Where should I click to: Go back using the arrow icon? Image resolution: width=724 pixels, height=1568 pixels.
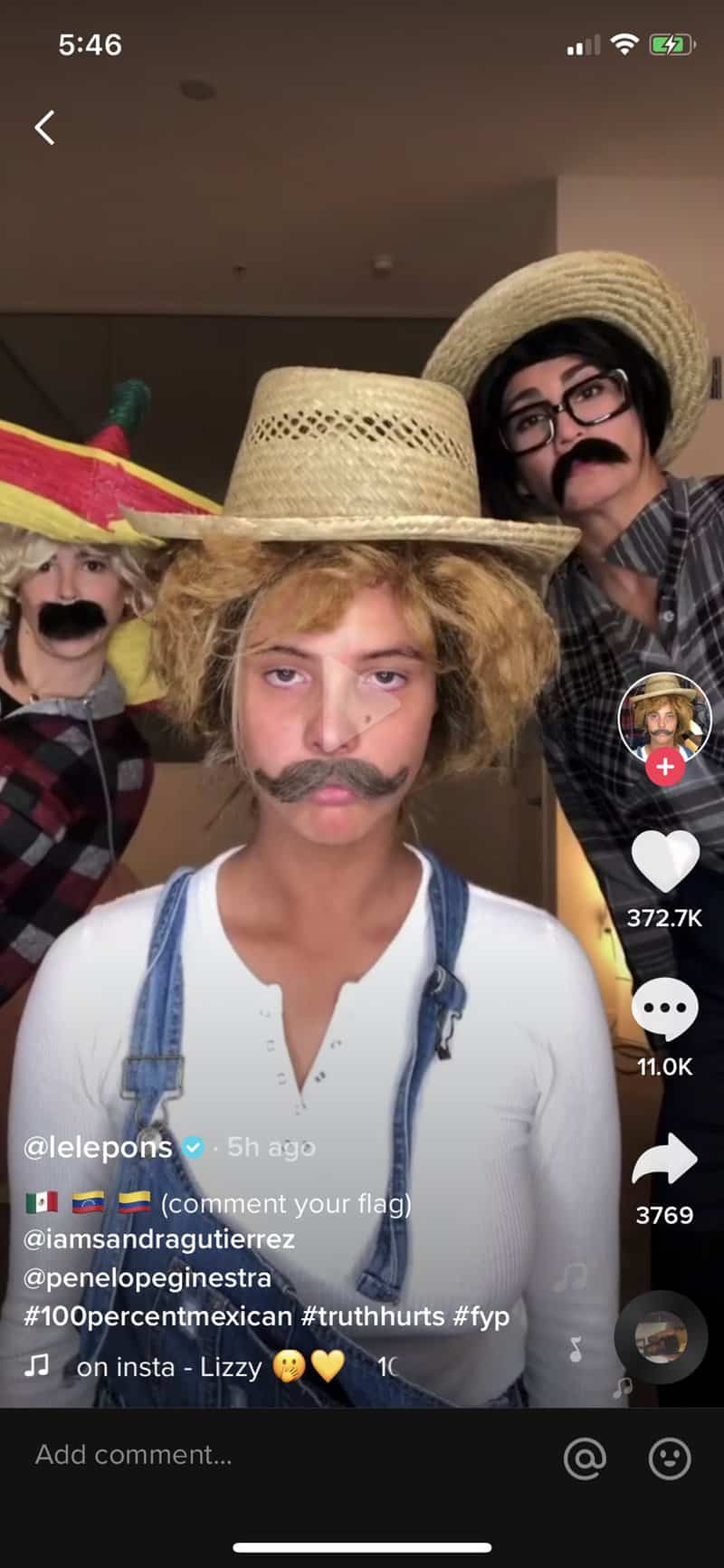tap(44, 128)
